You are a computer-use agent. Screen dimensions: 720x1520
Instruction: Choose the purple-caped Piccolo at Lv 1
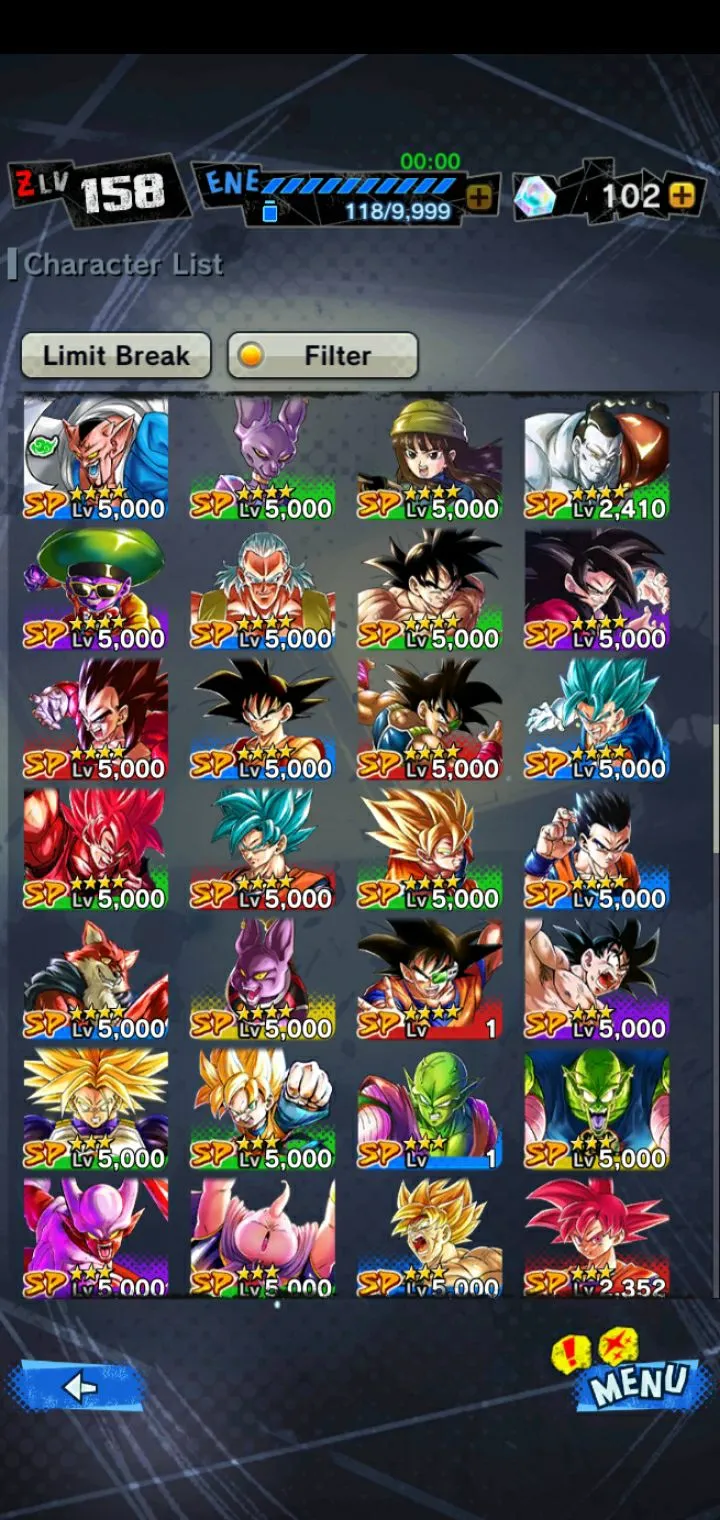coord(430,1109)
